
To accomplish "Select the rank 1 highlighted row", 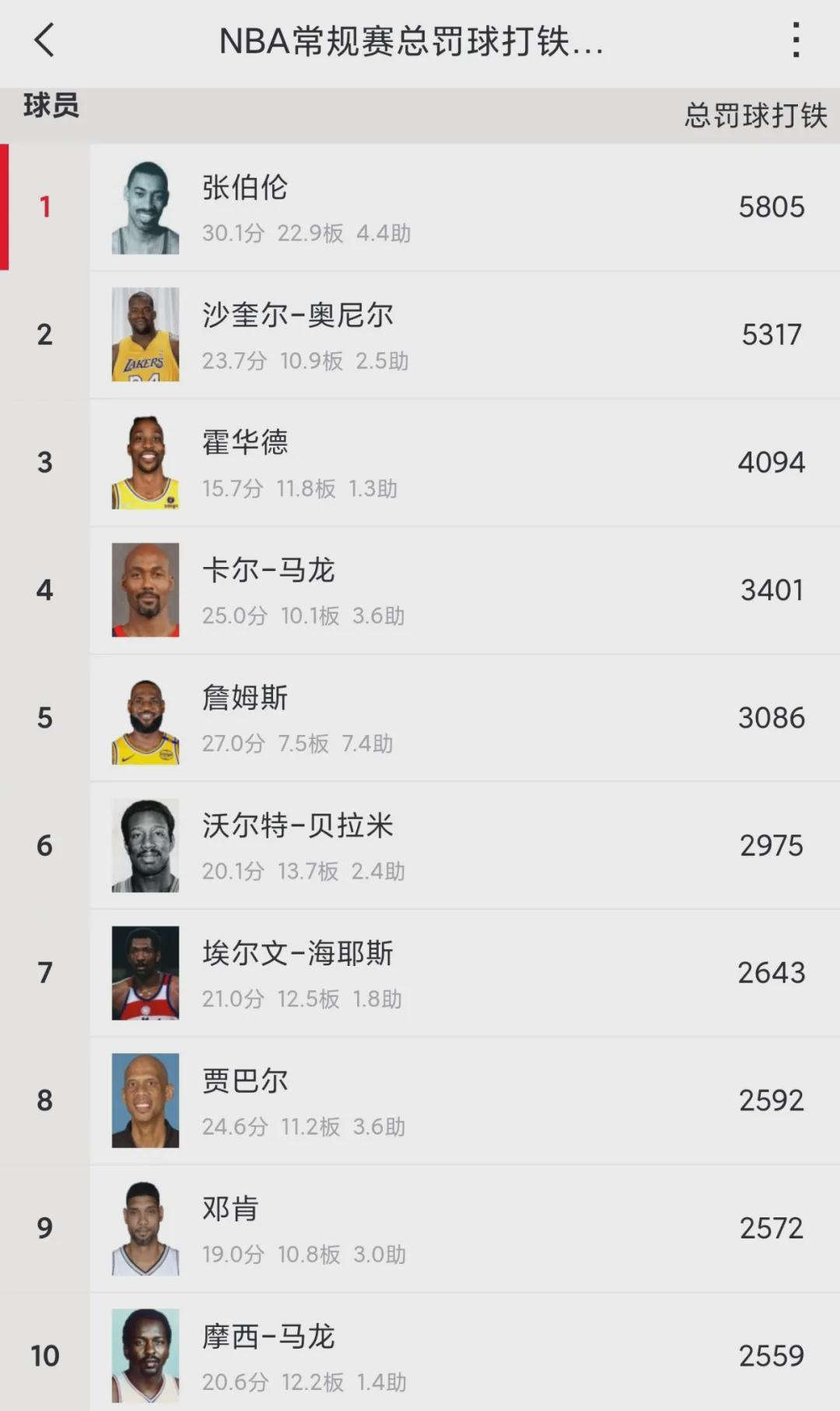I will coord(420,206).
